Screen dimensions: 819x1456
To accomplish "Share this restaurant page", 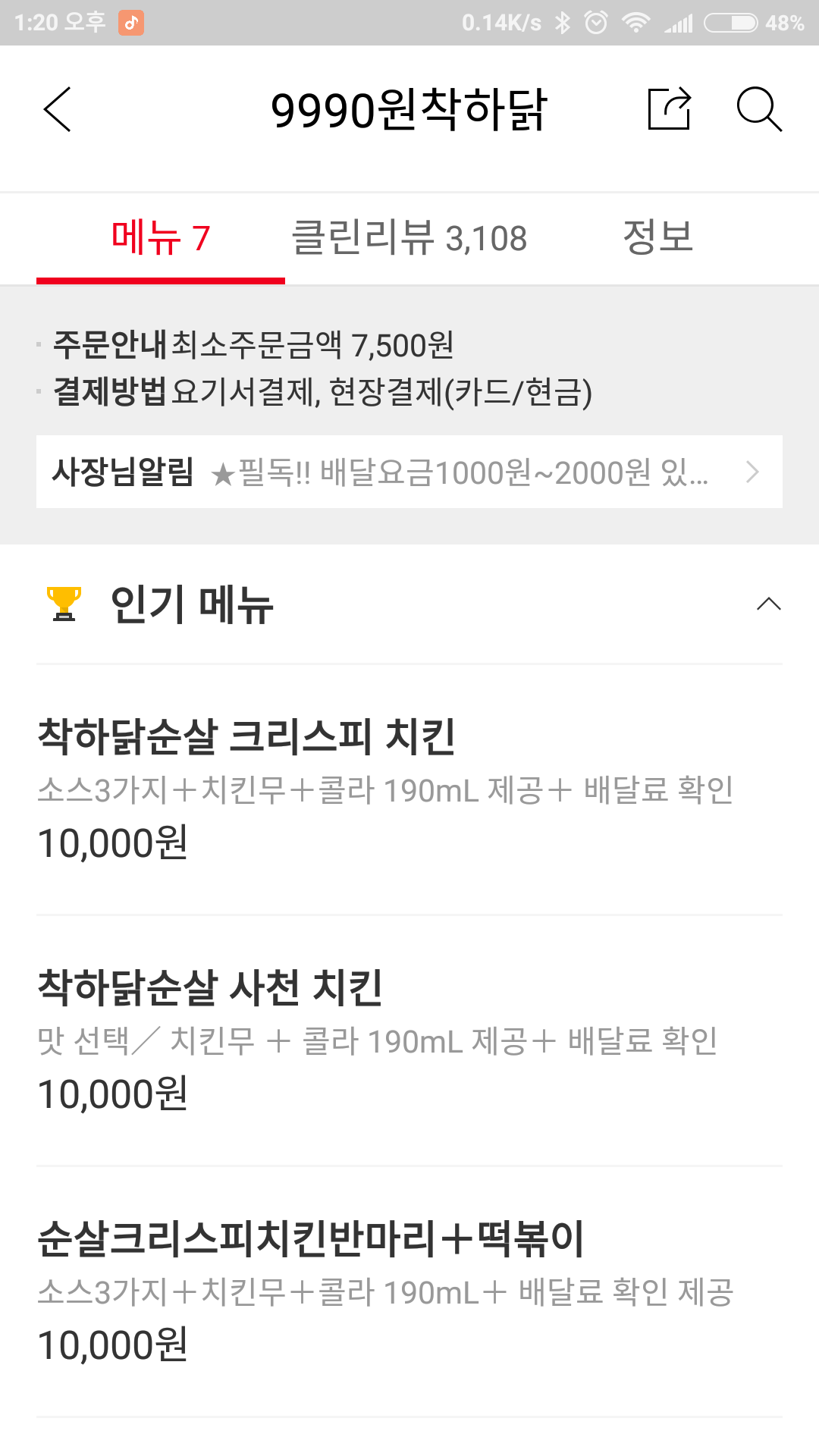I will pyautogui.click(x=669, y=109).
